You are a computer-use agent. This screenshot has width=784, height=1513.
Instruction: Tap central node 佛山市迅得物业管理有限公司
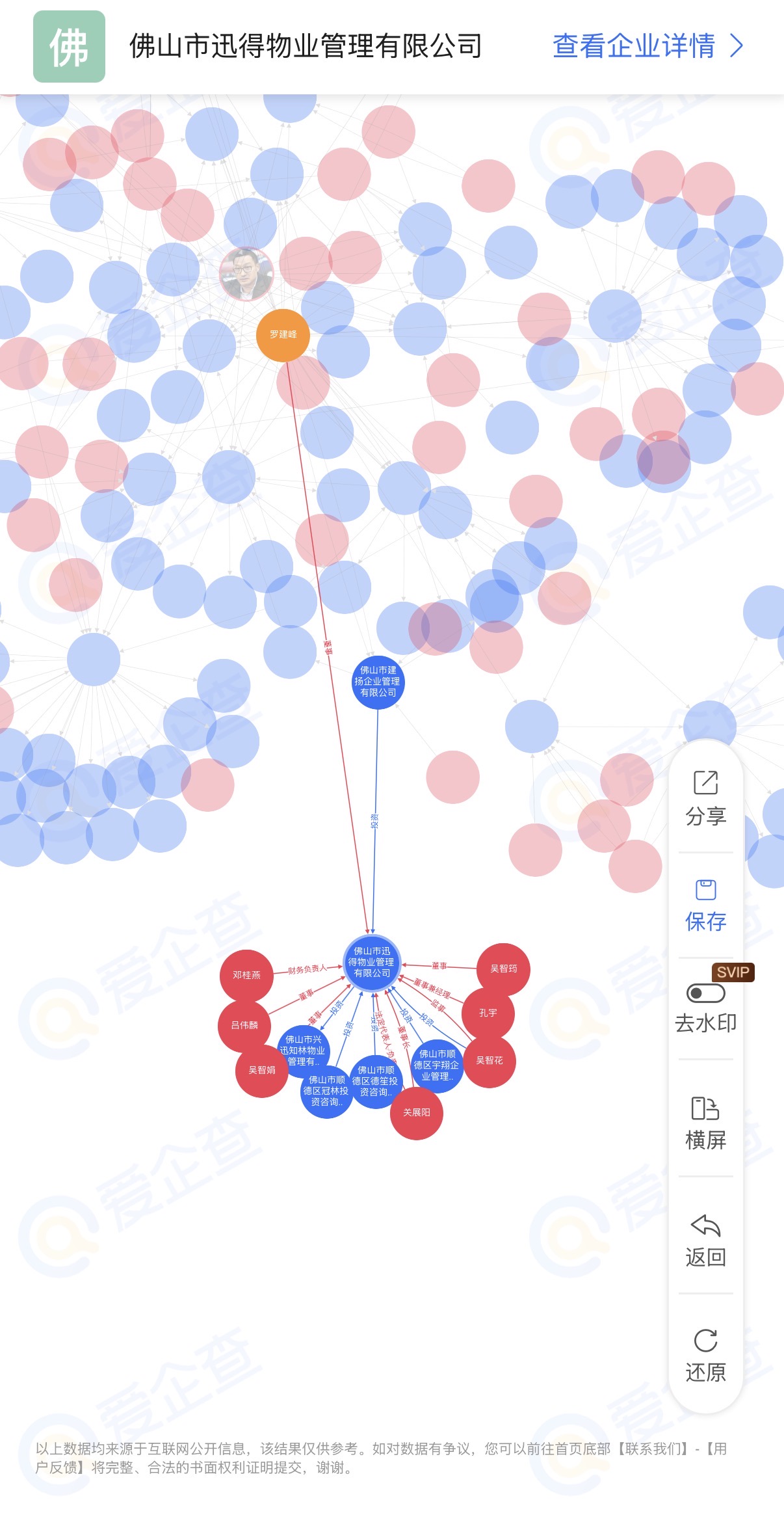point(372,962)
